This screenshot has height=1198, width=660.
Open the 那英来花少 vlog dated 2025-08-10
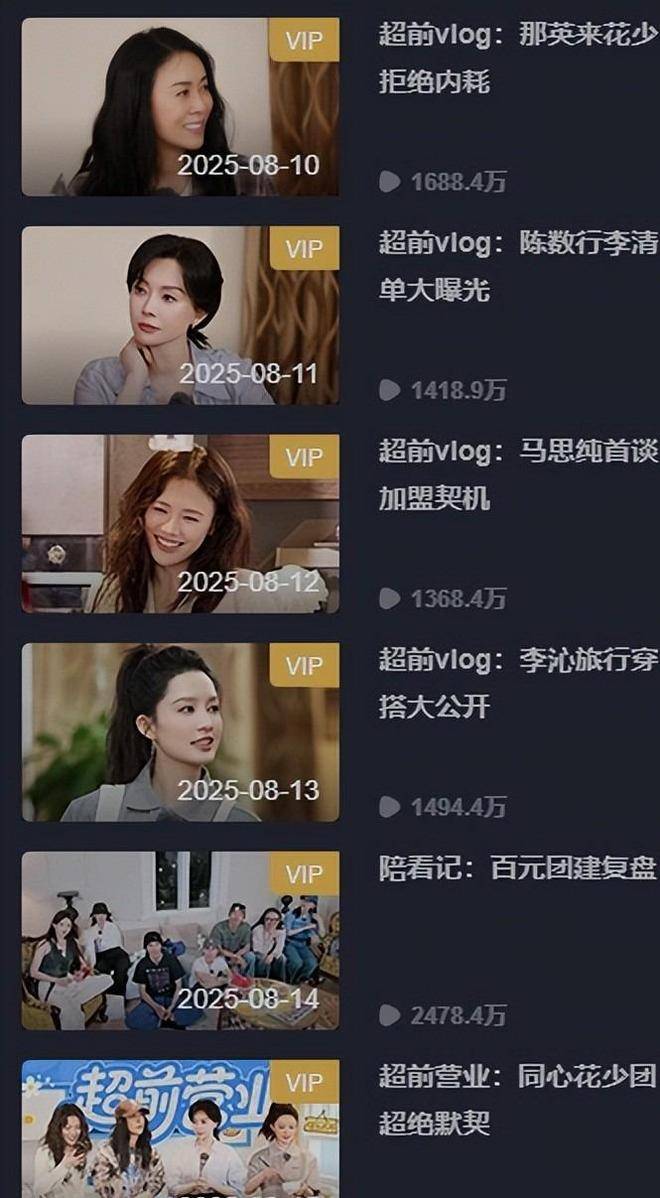point(180,107)
